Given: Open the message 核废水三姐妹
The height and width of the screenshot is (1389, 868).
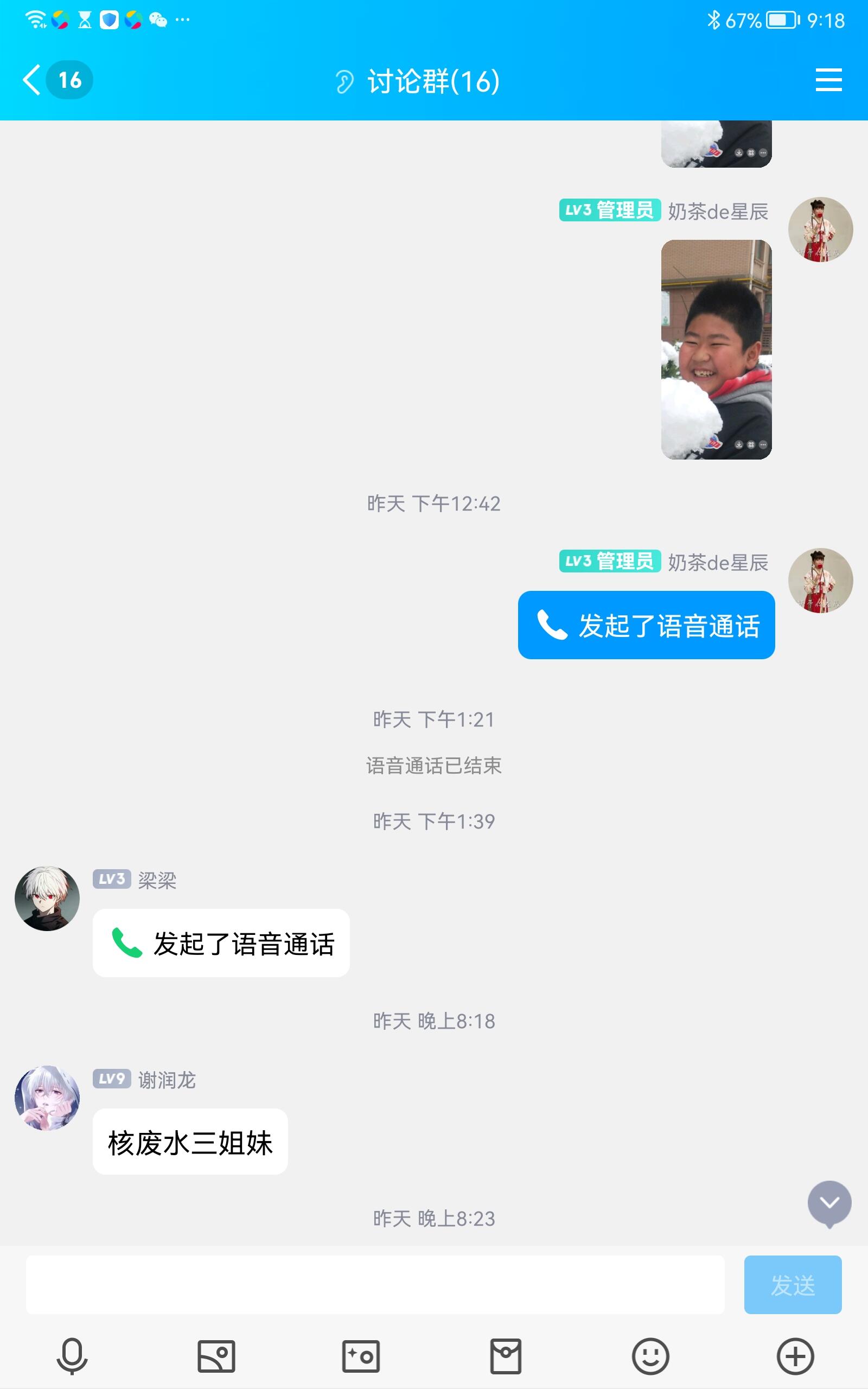Looking at the screenshot, I should pos(190,1142).
